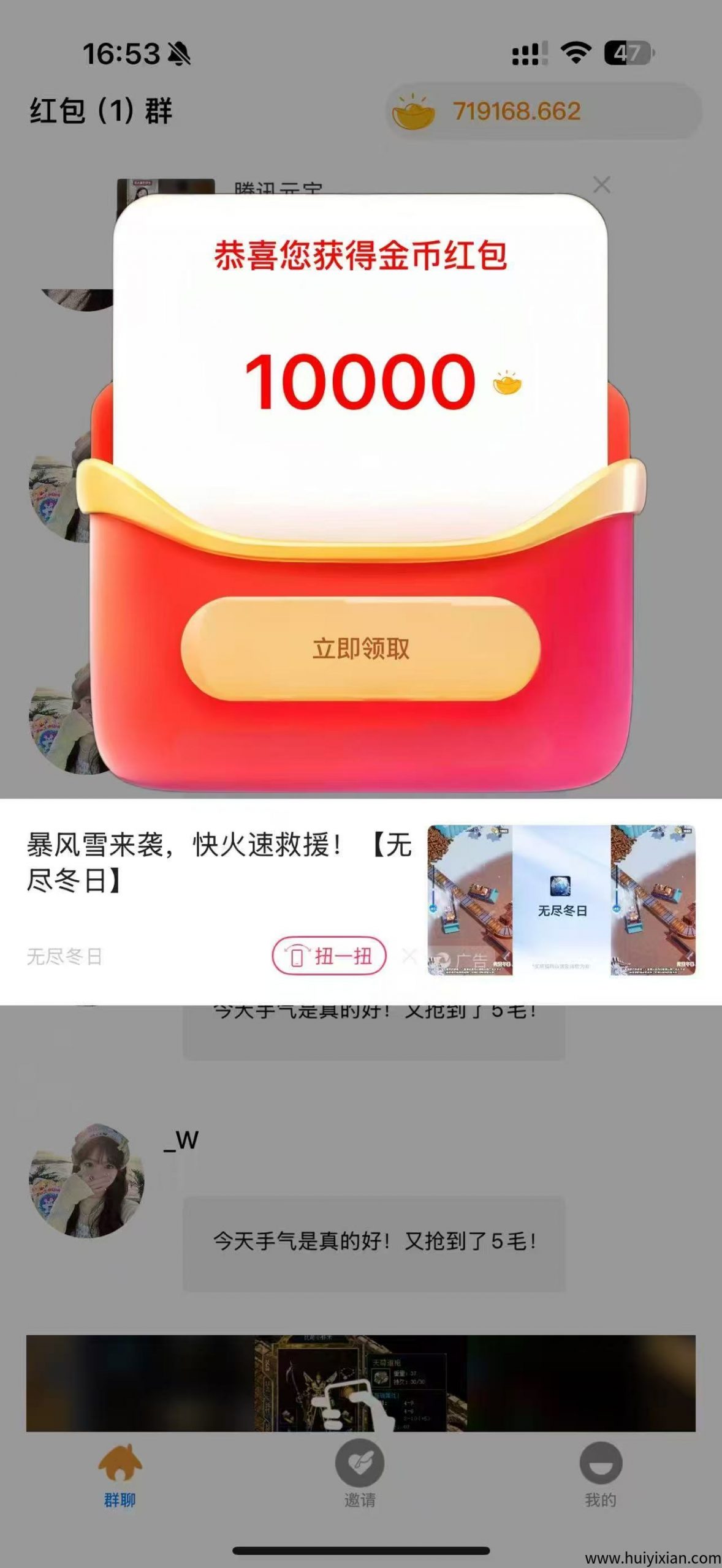Switch to the 群聊 tab

click(120, 1475)
